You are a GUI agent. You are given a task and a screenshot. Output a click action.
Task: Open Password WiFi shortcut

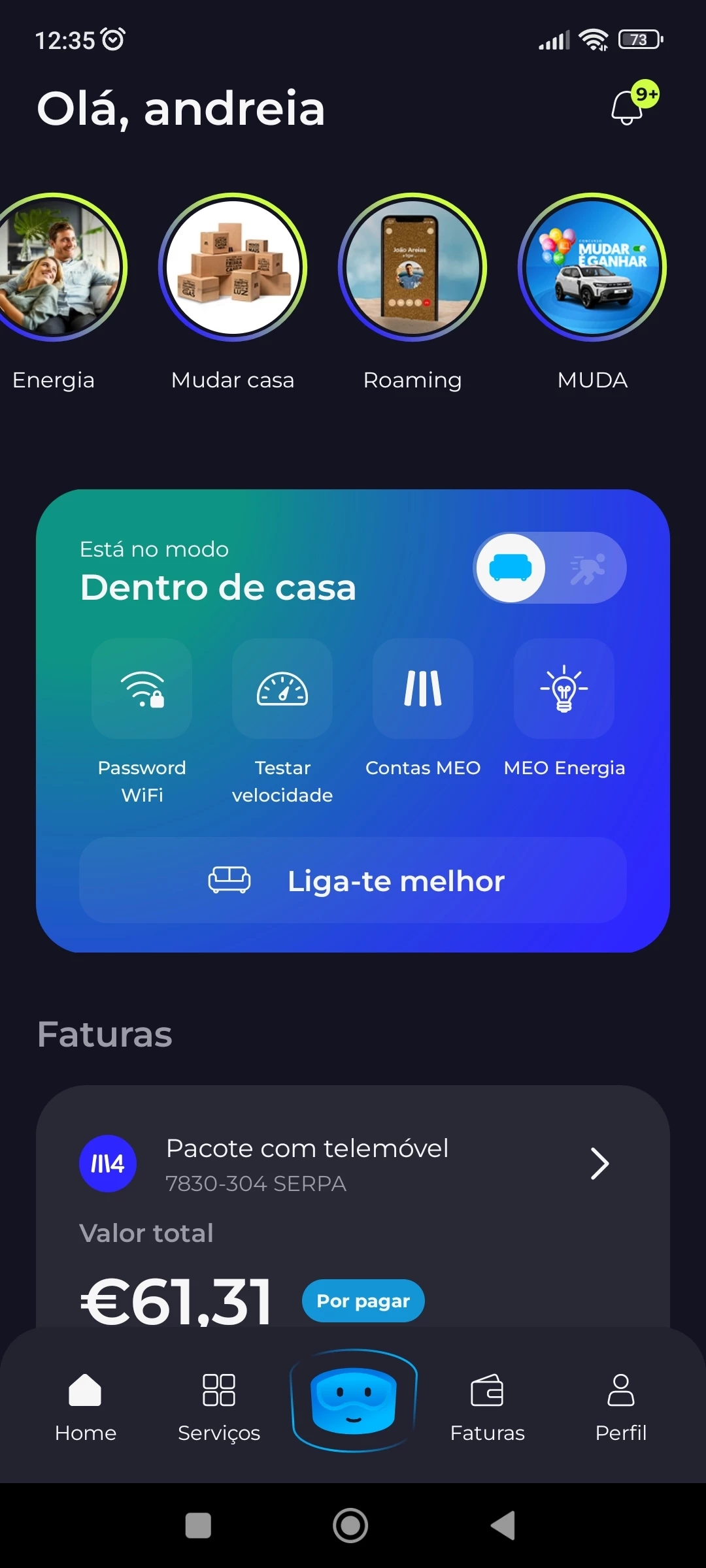tap(142, 689)
